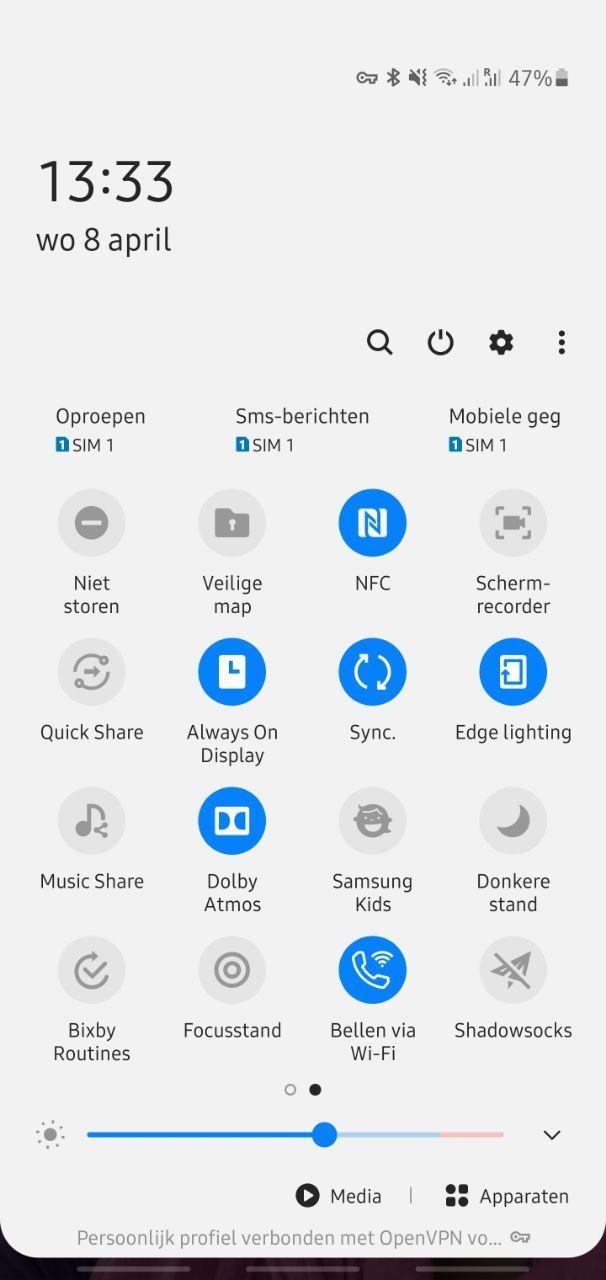Enable Donkere stand
606x1280 pixels.
pyautogui.click(x=513, y=821)
